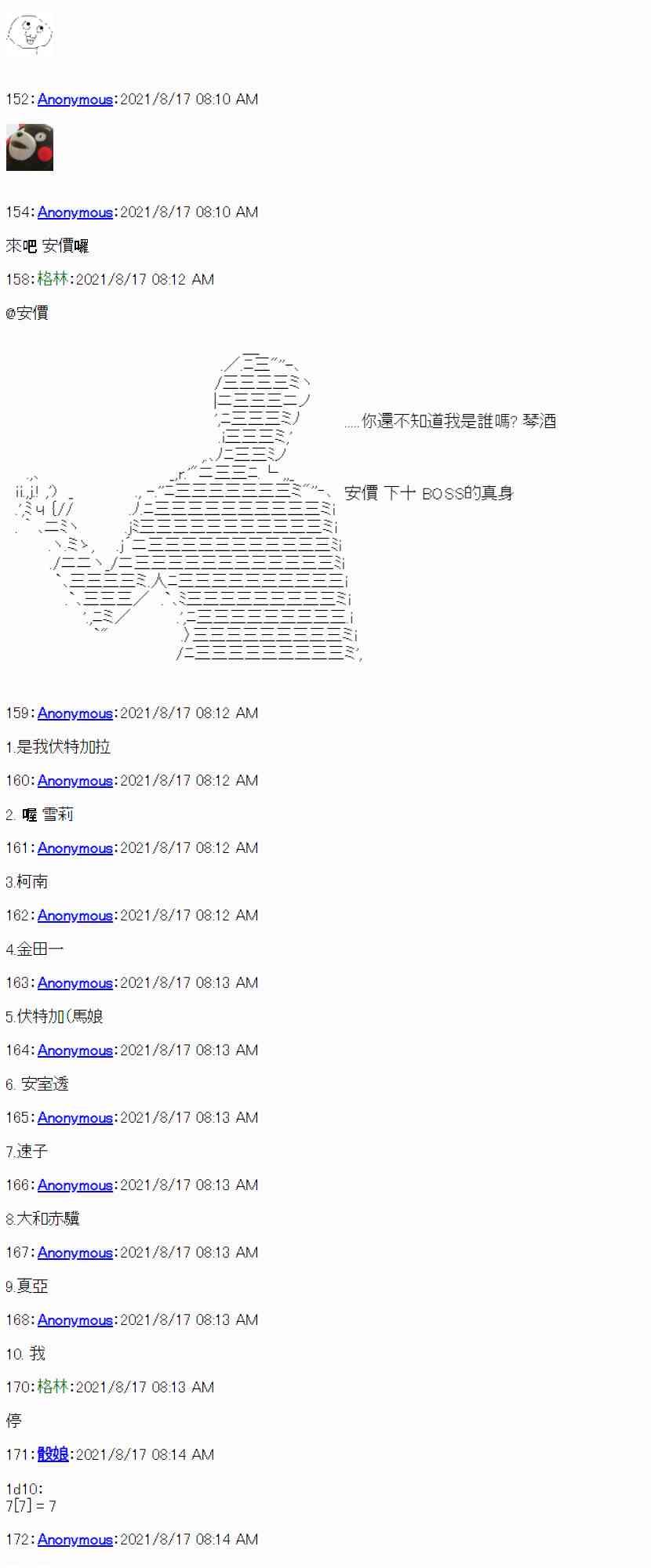The image size is (651, 1568).
Task: Open the Anonymous link on post 172
Action: (75, 1540)
